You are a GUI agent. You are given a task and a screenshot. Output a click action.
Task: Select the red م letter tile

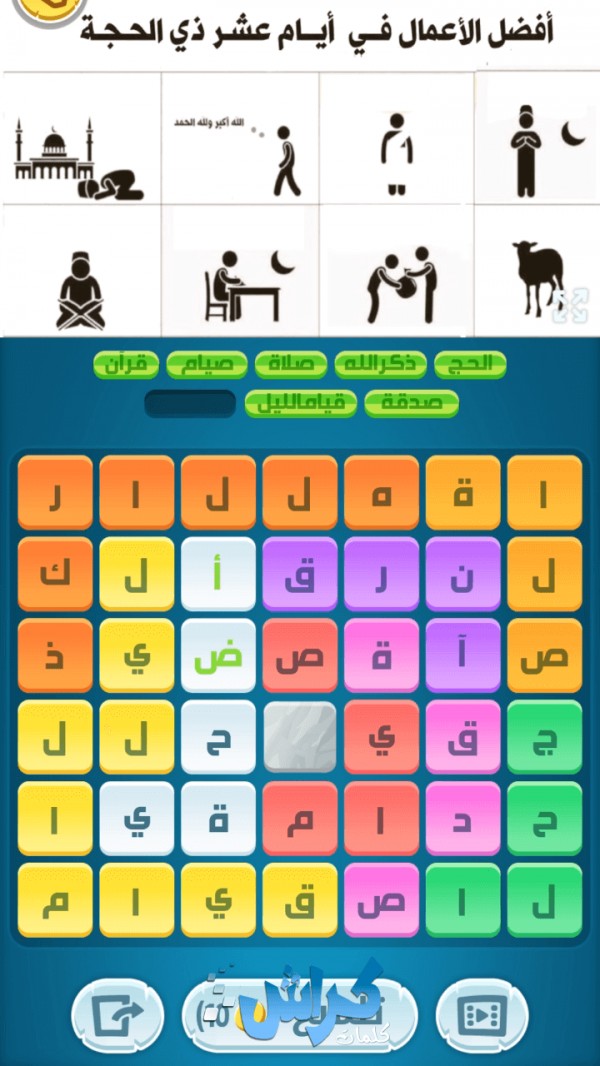[x=300, y=818]
